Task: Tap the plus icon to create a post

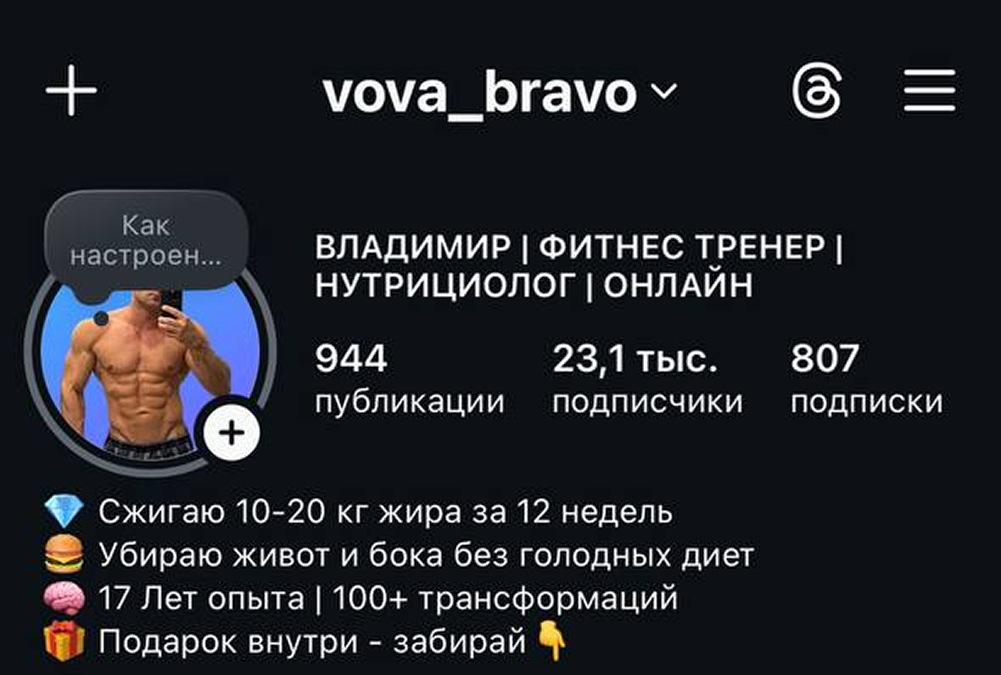Action: pyautogui.click(x=72, y=90)
